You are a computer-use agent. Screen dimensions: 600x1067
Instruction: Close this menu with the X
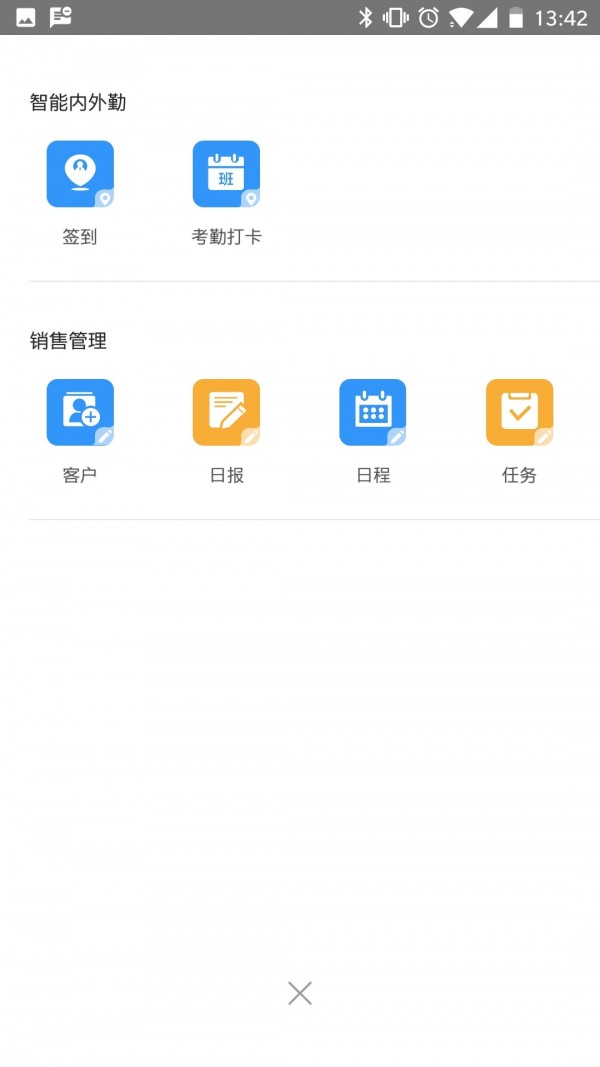click(x=300, y=993)
